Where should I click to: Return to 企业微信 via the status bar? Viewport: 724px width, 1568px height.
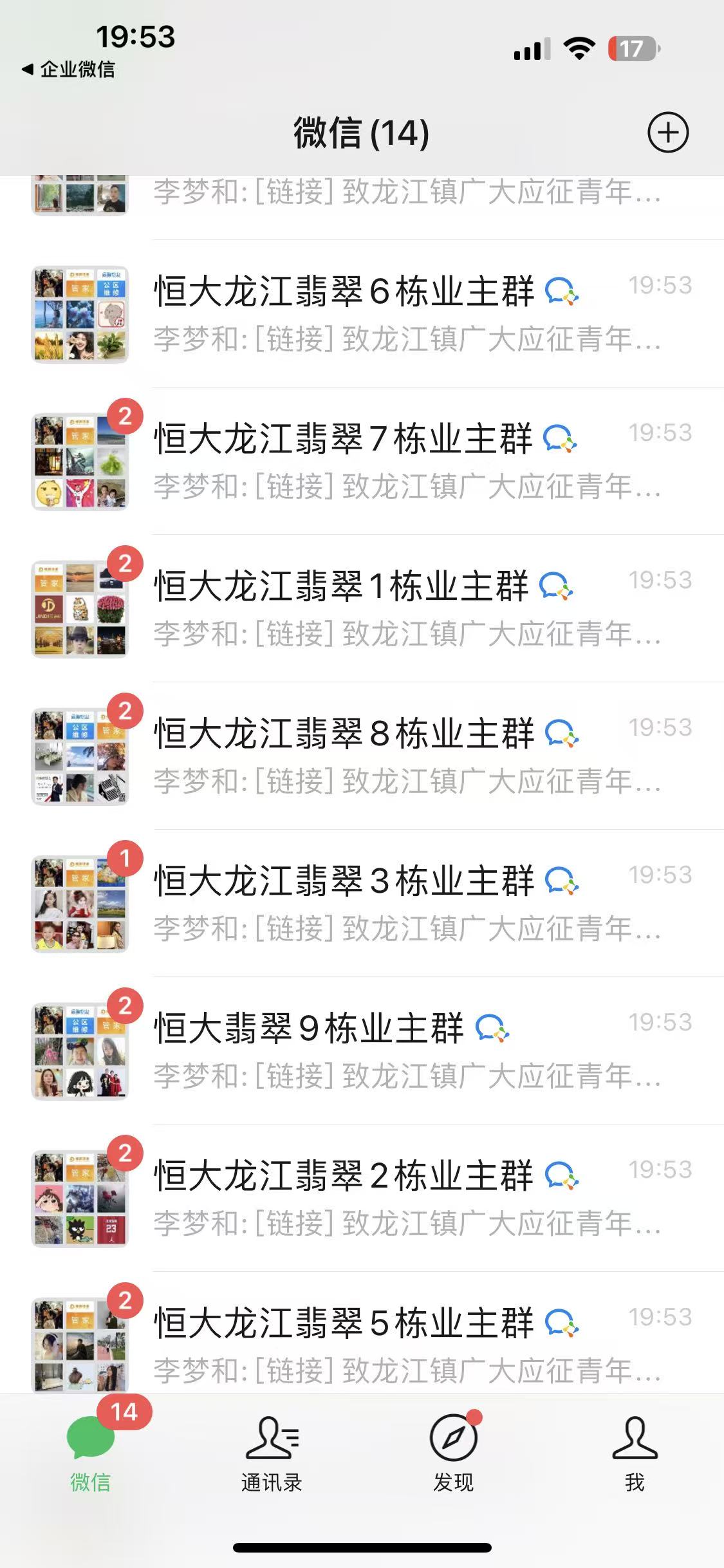pyautogui.click(x=68, y=69)
